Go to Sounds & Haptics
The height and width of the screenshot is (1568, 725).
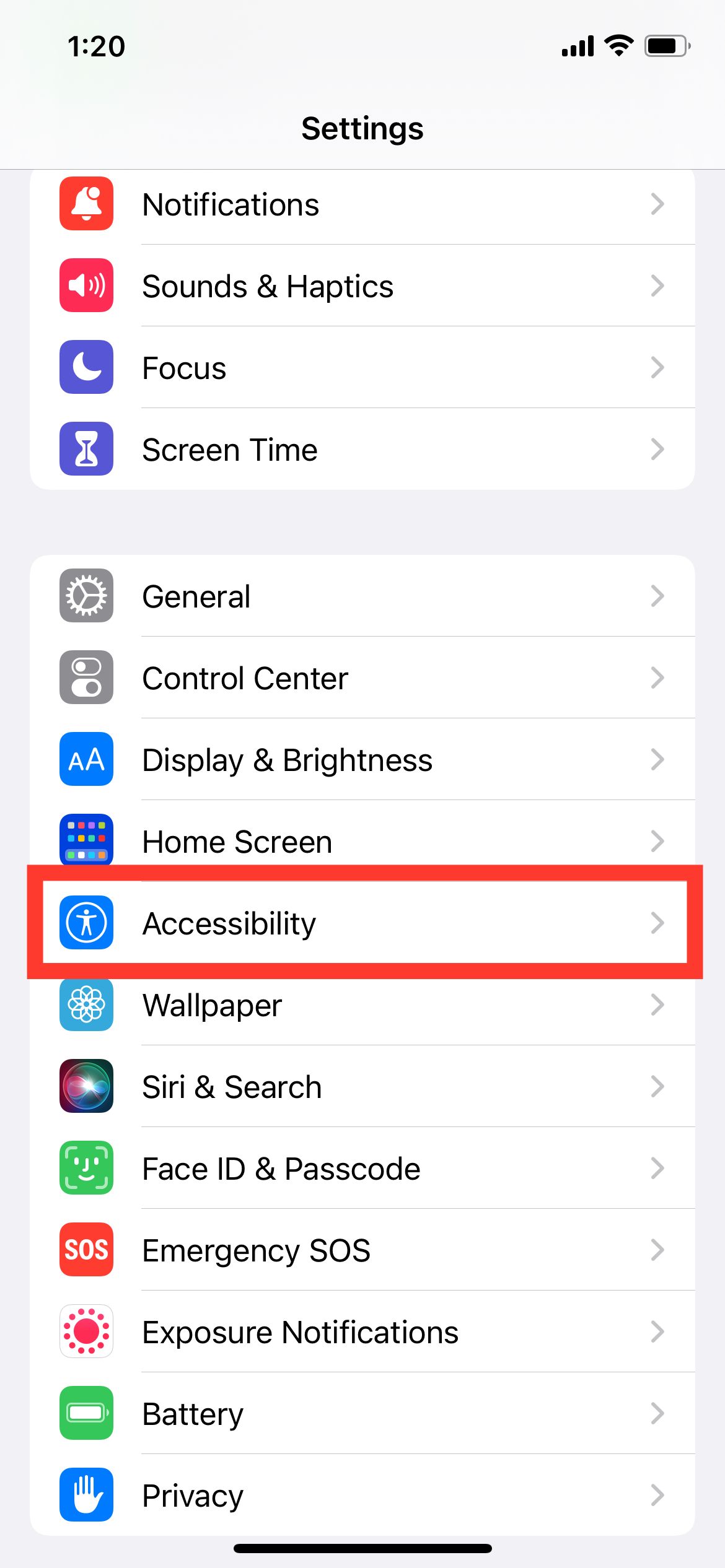click(362, 286)
